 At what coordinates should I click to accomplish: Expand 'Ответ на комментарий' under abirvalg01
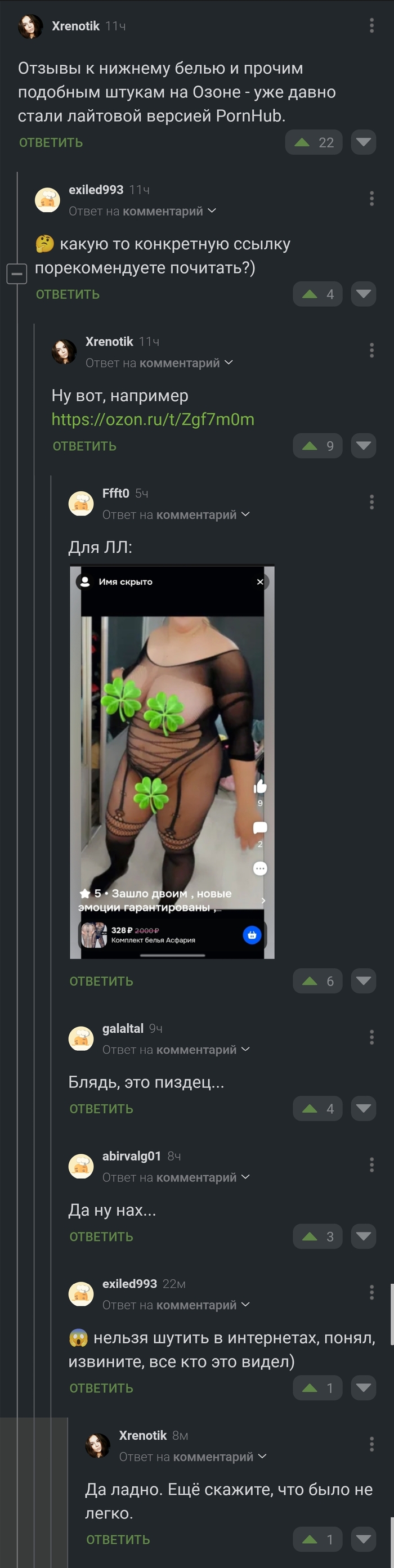coord(176,1177)
